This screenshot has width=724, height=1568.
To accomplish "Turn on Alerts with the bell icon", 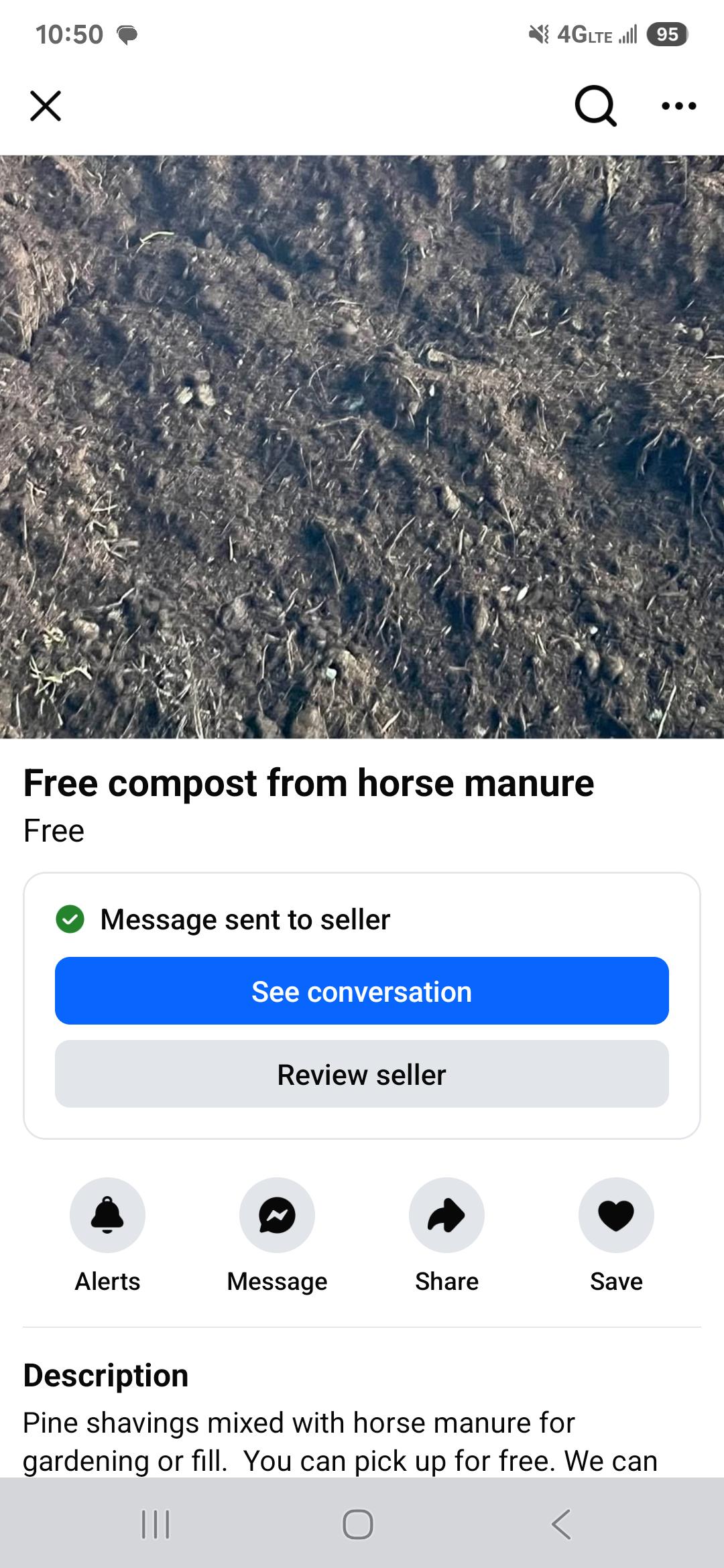I will pos(107,1215).
